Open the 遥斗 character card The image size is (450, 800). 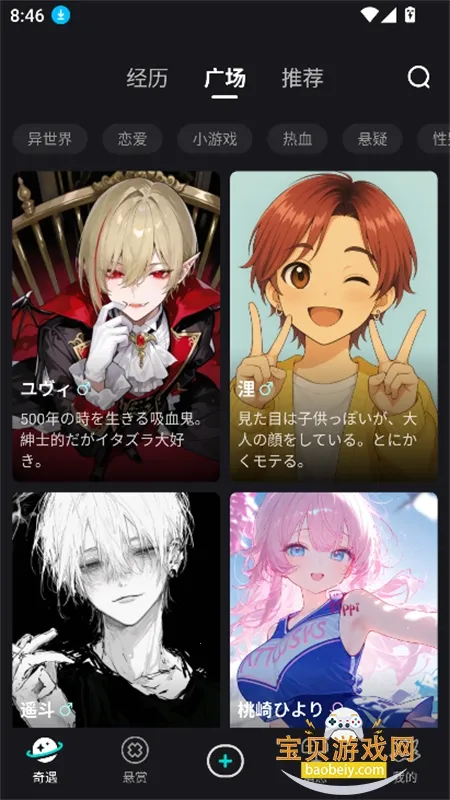[x=116, y=610]
